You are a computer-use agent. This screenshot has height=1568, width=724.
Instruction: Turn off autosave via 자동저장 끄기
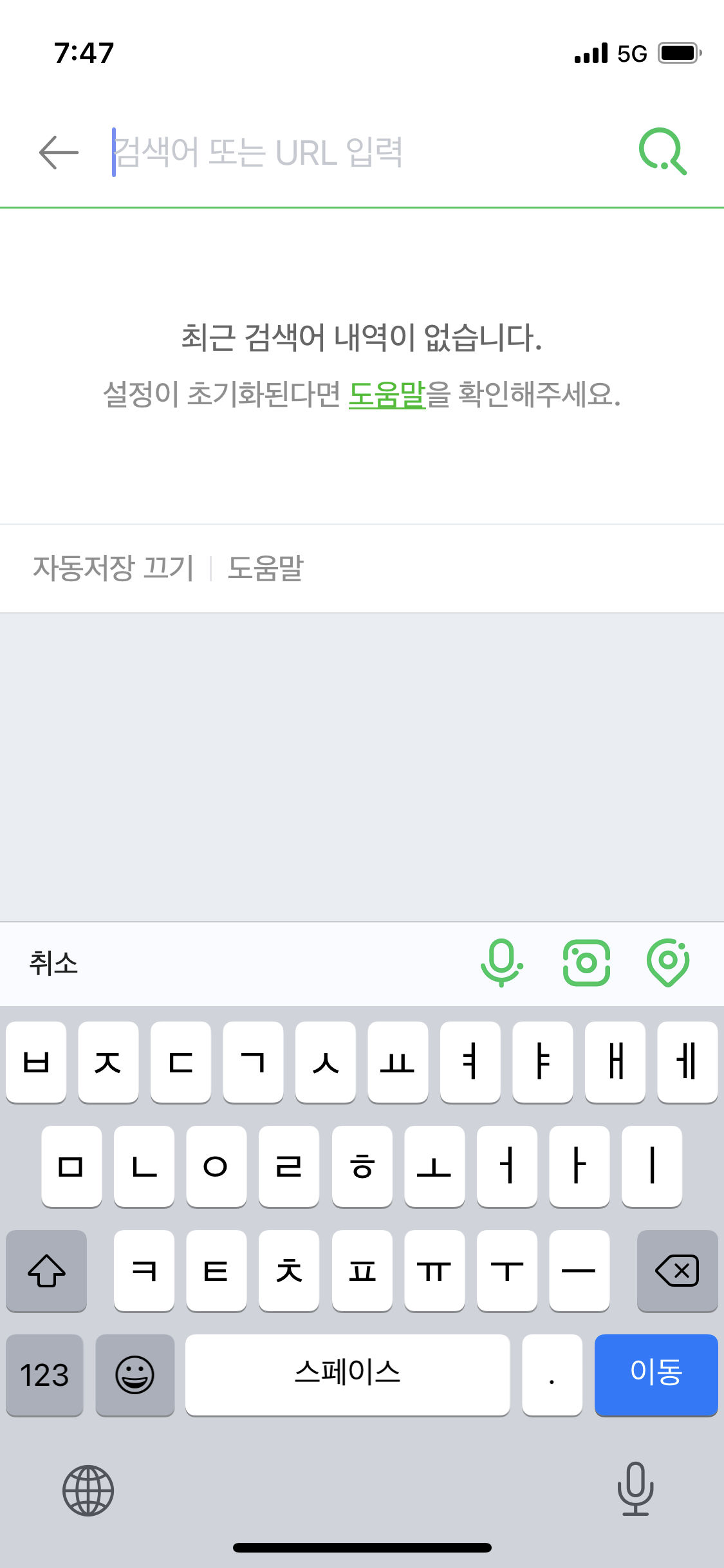coord(113,568)
